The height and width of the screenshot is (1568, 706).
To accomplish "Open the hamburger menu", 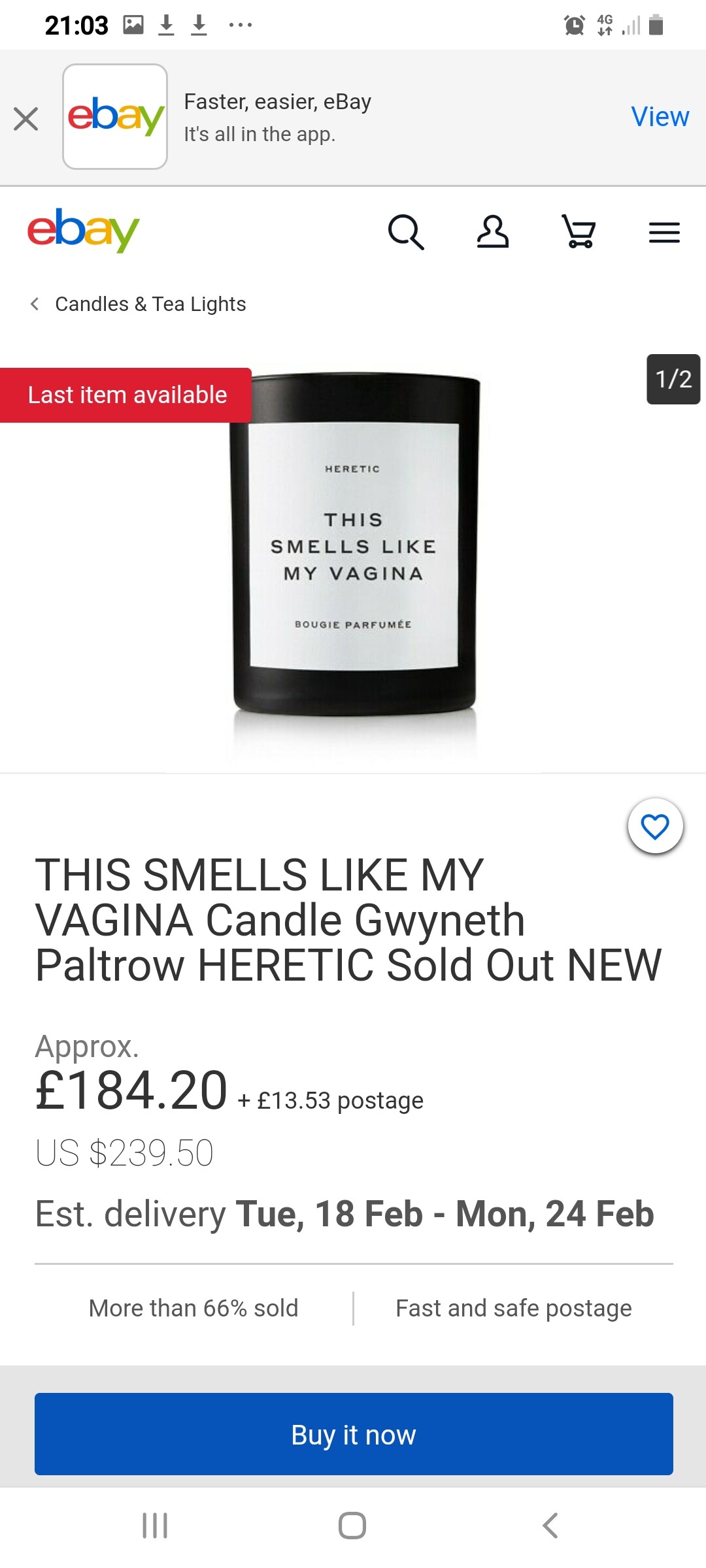I will (x=664, y=233).
